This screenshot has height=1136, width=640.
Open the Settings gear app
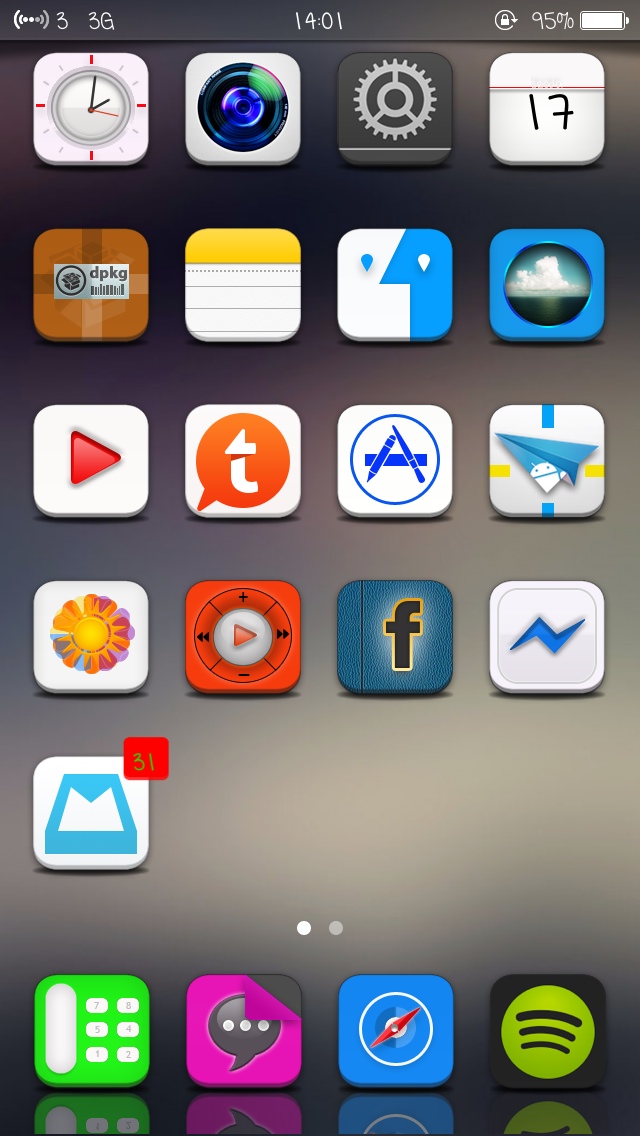tap(395, 108)
